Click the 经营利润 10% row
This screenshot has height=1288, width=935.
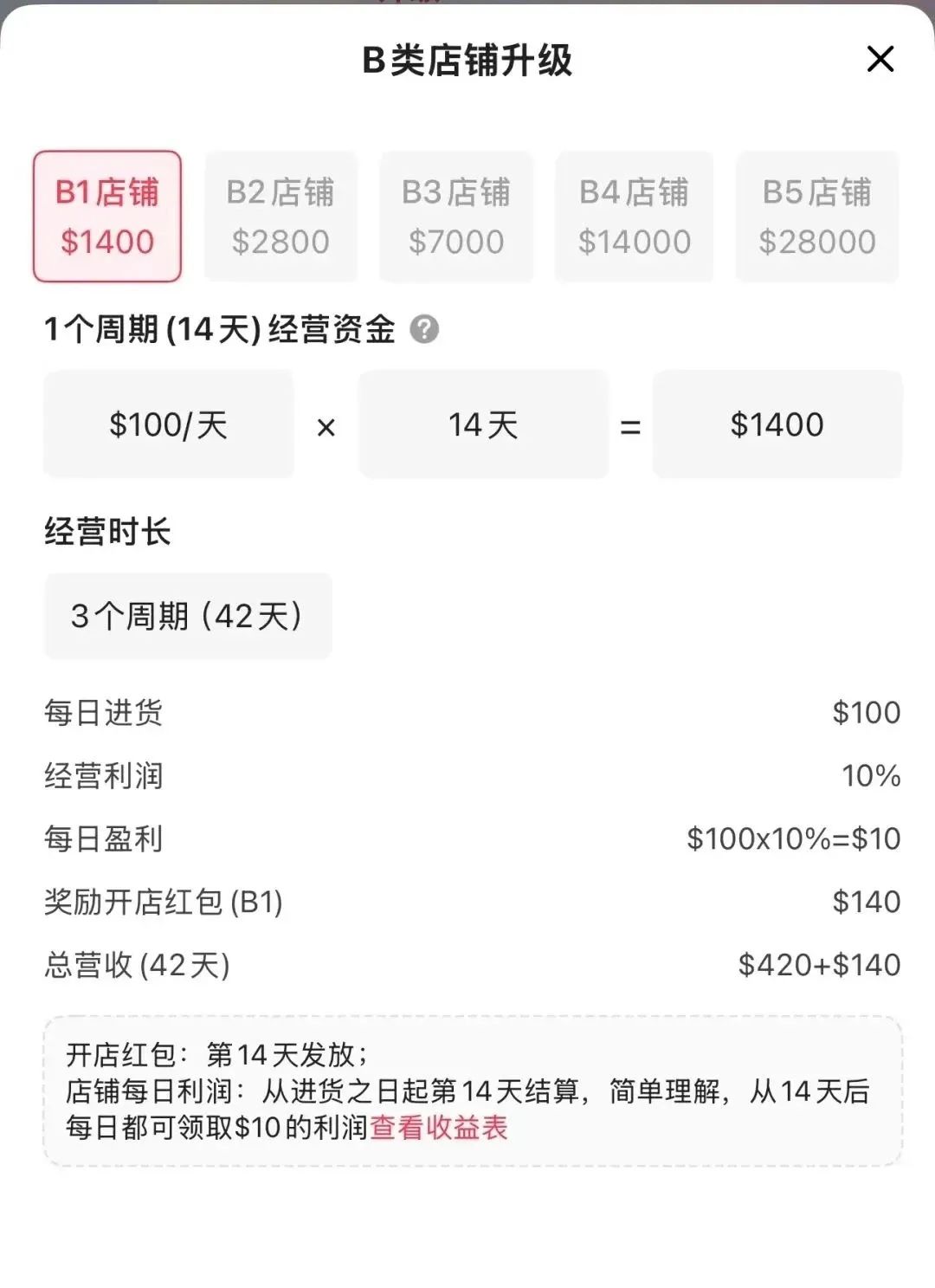pos(467,776)
